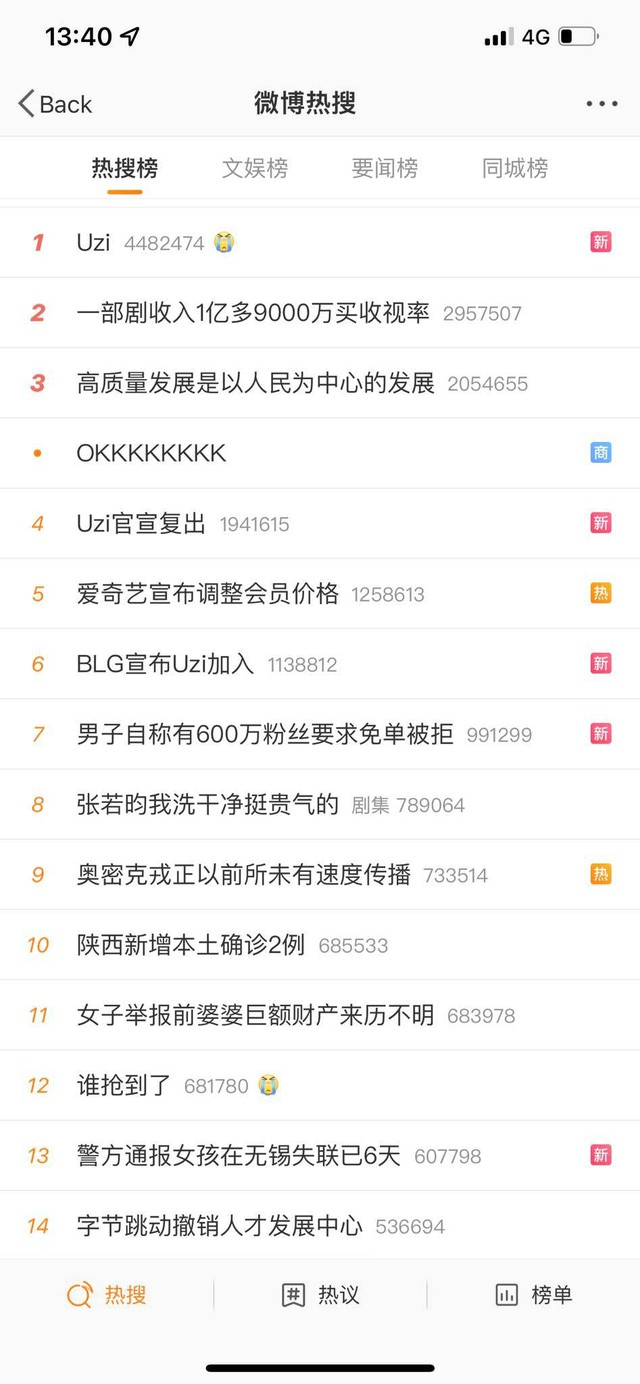Go back using the Back button
The height and width of the screenshot is (1384, 640).
coord(55,104)
